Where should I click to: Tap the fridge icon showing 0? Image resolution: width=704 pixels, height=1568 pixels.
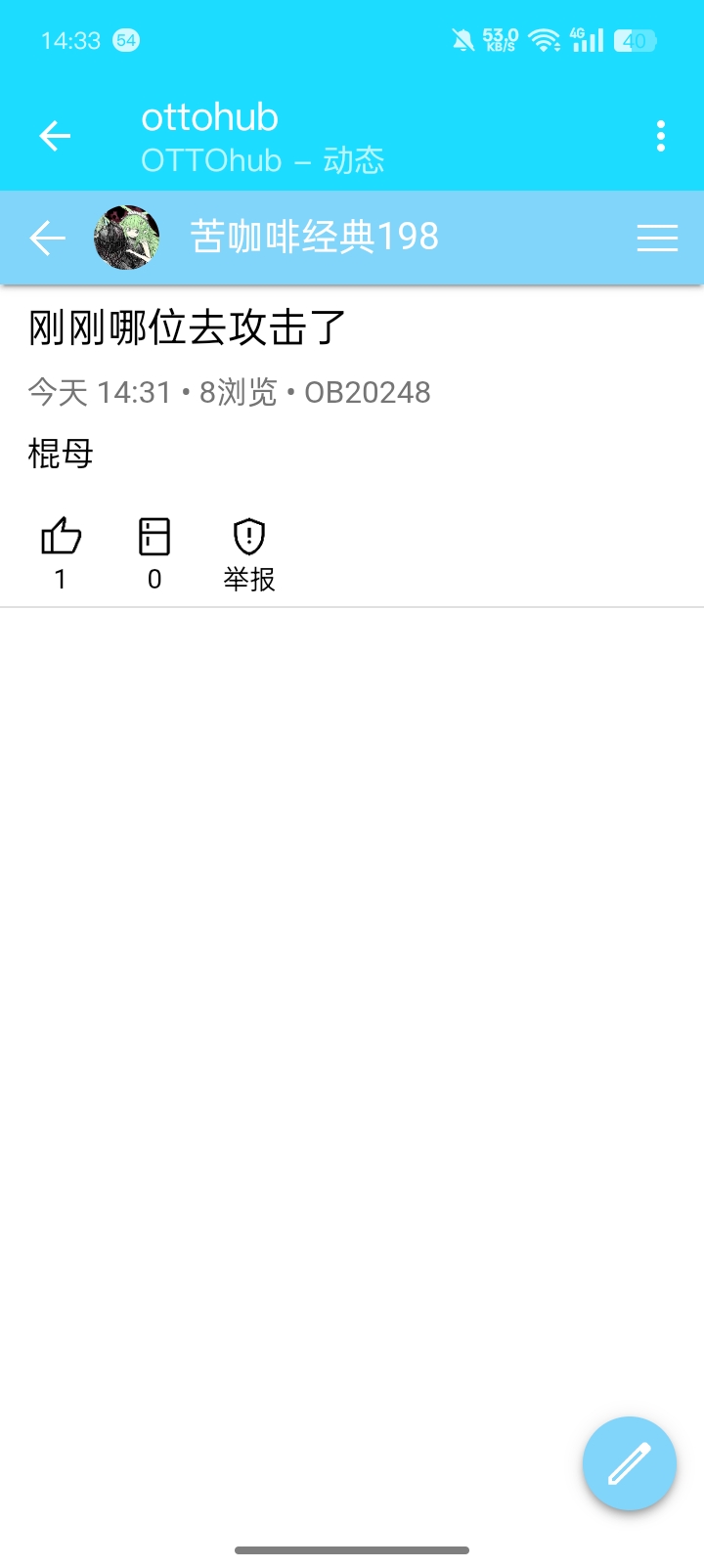pyautogui.click(x=154, y=537)
